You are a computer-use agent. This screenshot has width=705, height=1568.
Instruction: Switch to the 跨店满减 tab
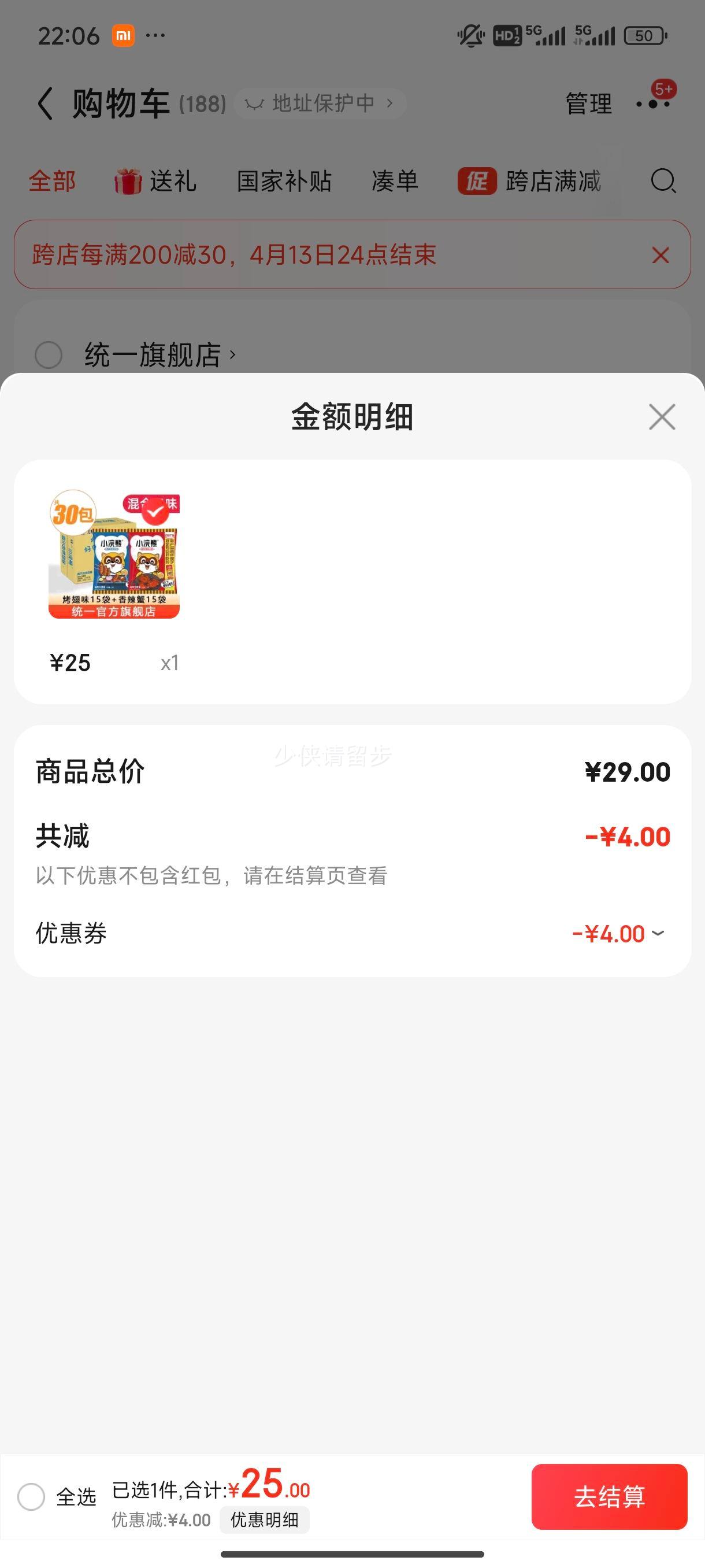point(530,182)
